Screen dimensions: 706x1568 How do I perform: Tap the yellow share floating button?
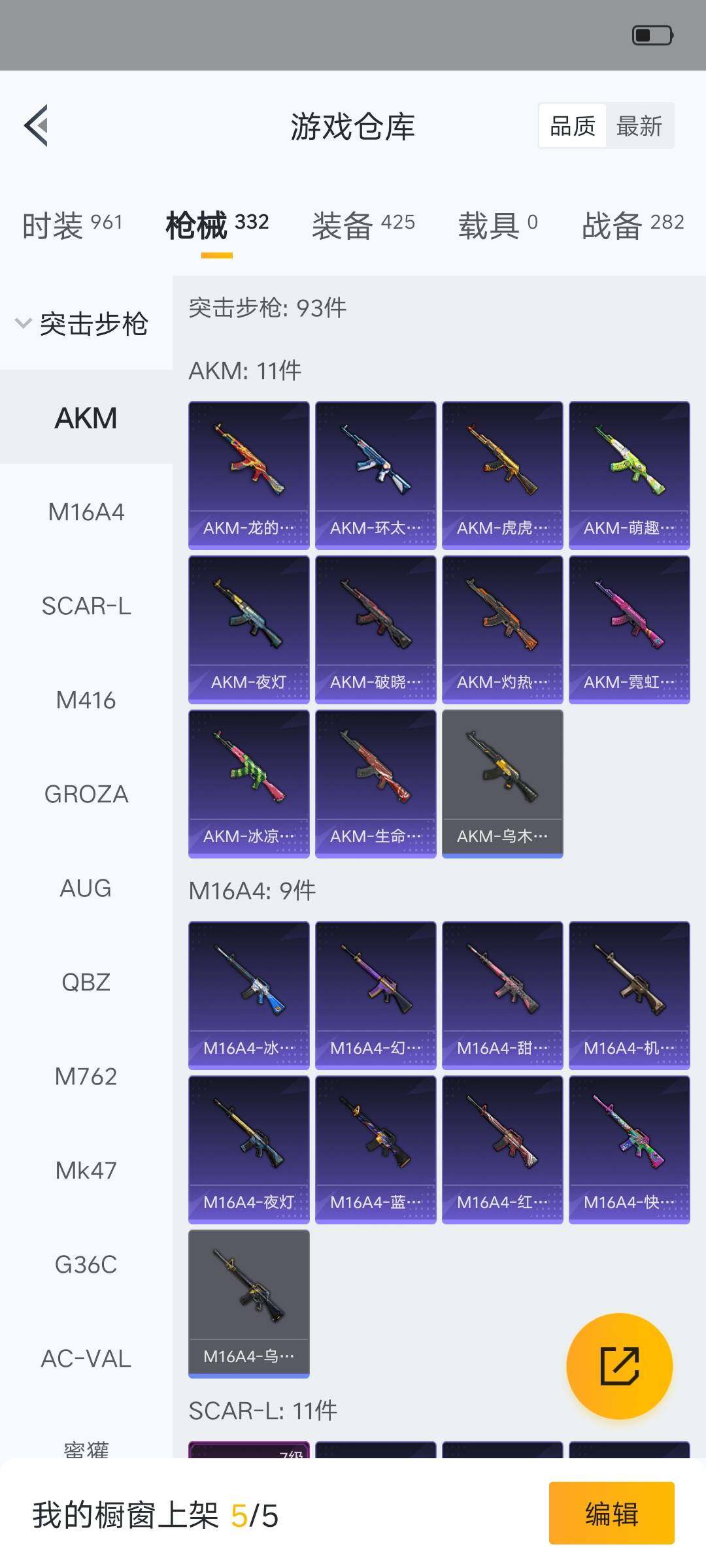619,1366
